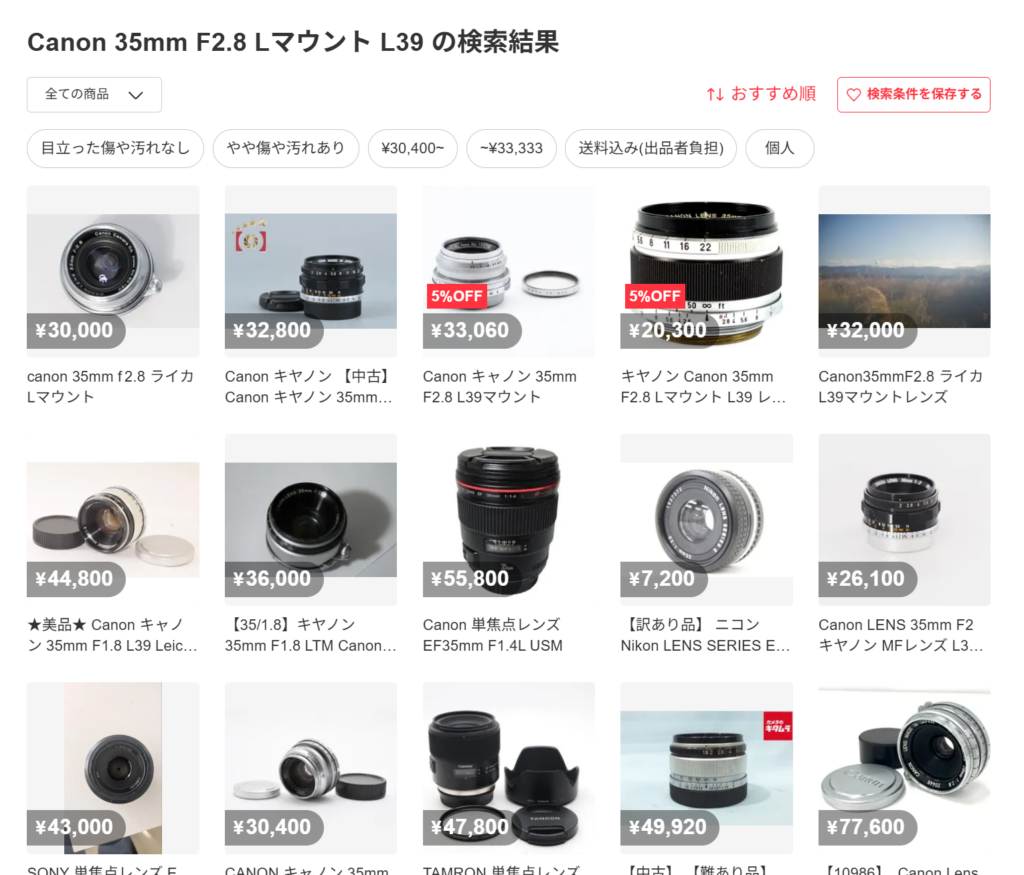Open the ¥32,000 Canon35mmF2.8 ライカ listing
This screenshot has height=875, width=1024.
tap(904, 271)
